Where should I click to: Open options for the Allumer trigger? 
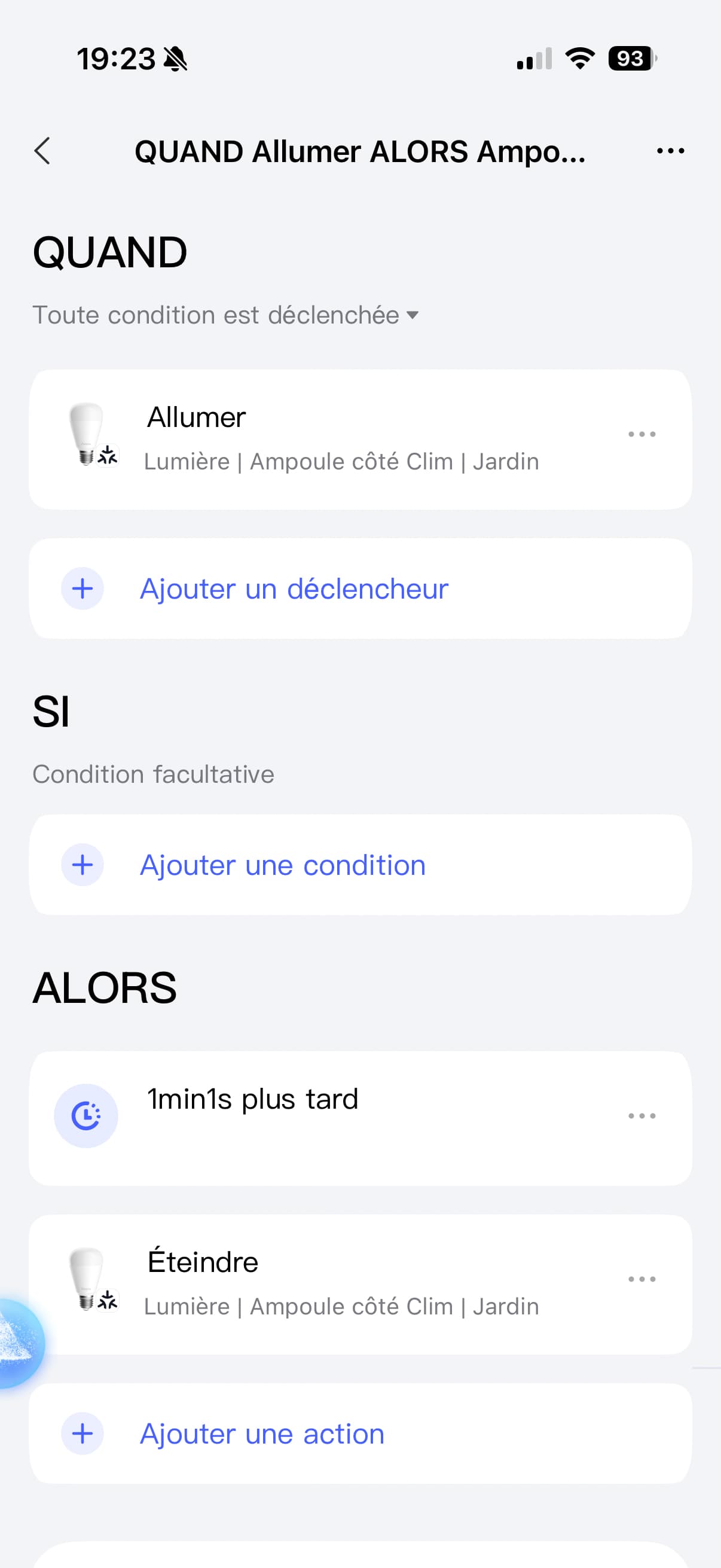(641, 435)
